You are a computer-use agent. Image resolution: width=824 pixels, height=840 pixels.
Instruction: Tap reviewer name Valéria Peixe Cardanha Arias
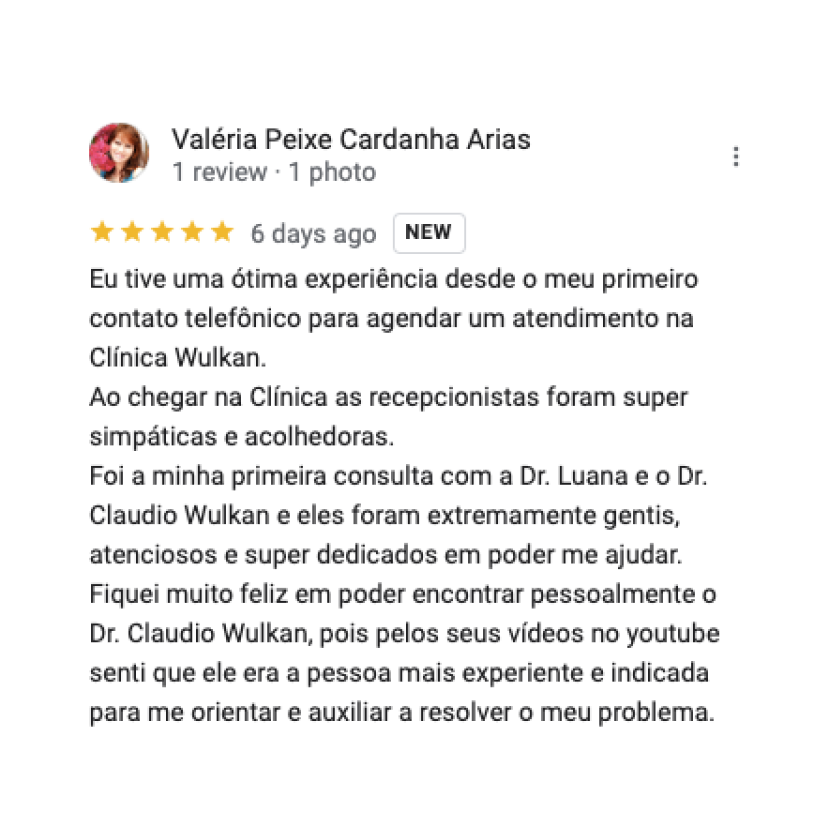[x=350, y=139]
